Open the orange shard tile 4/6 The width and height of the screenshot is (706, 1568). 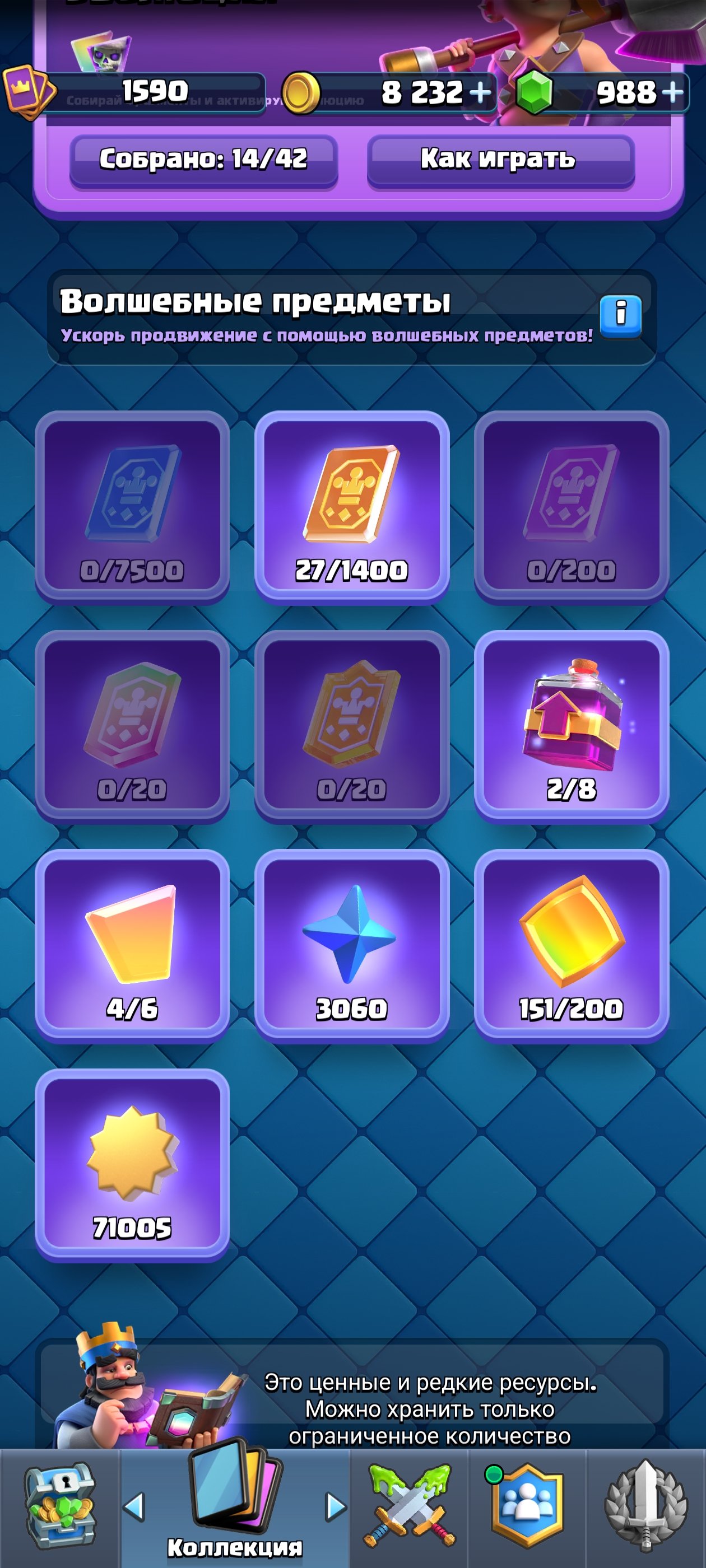132,945
